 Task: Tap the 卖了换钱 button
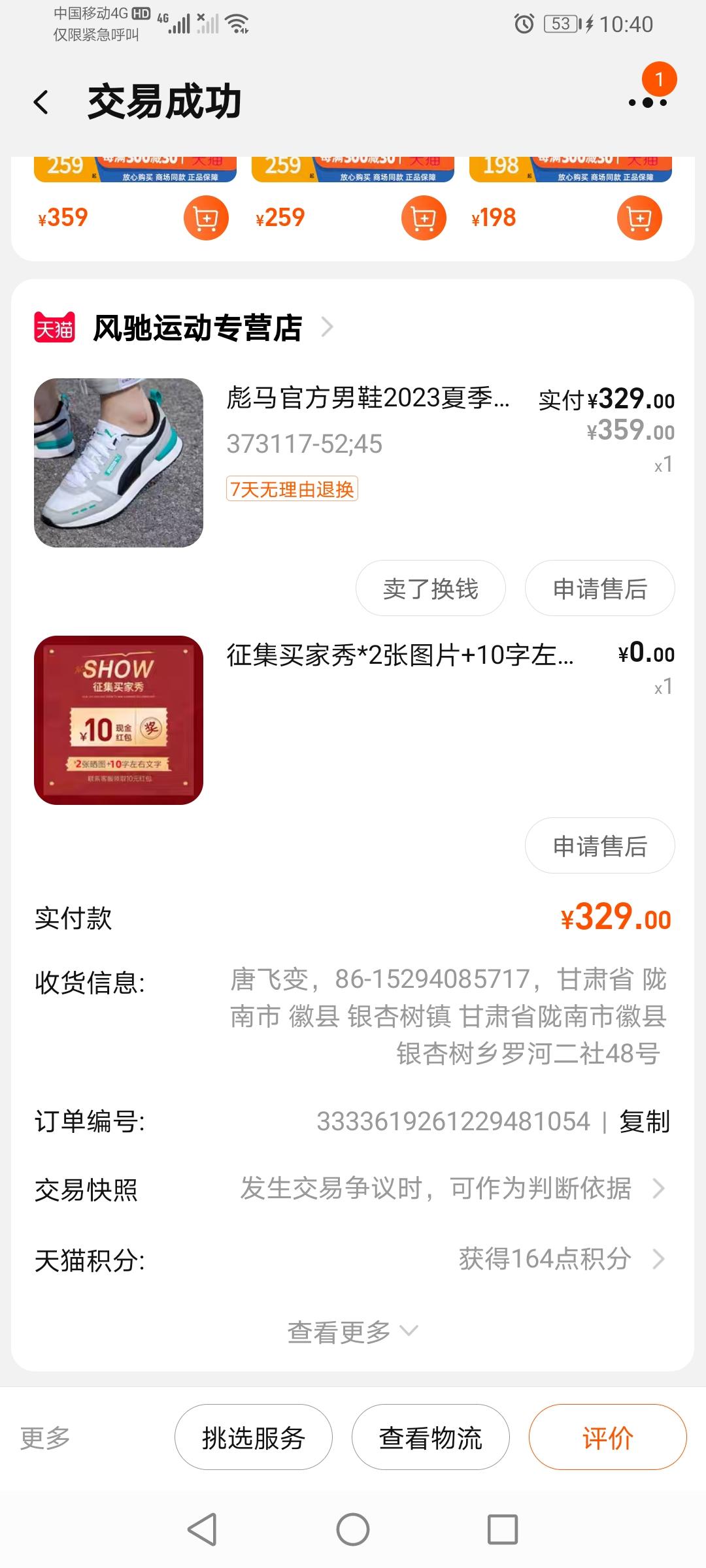coord(430,588)
